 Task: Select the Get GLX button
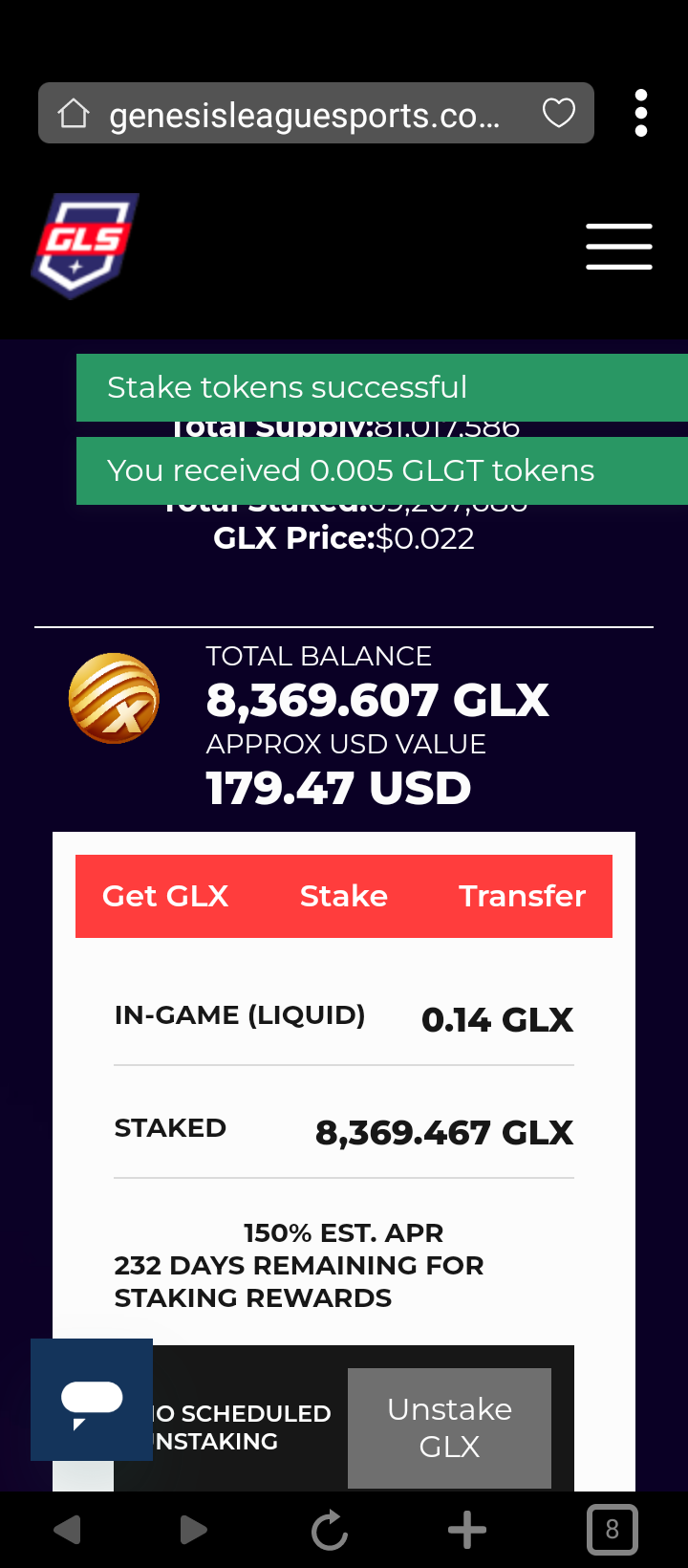coord(165,896)
